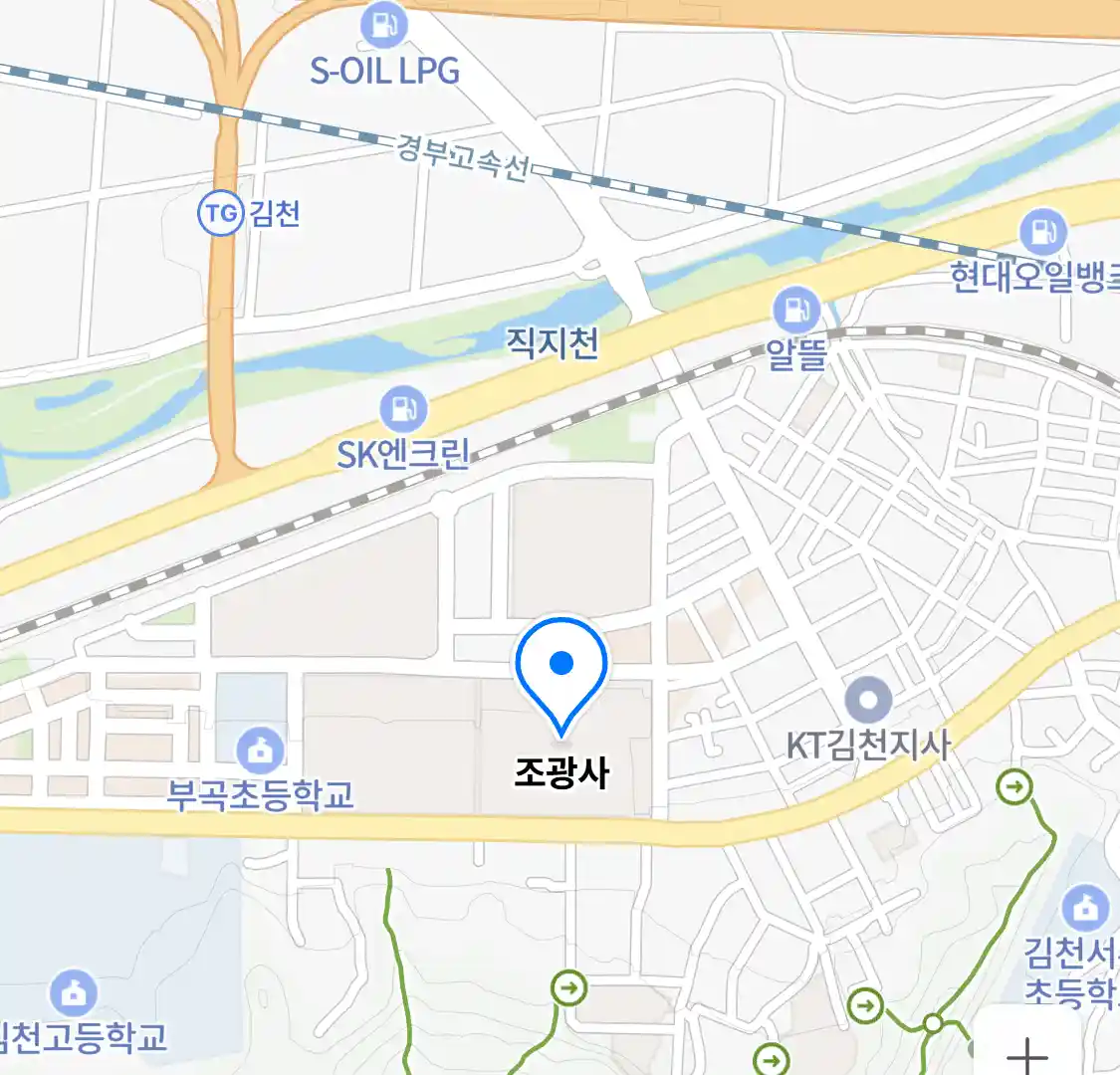Open the 김천고등학교 school marker

75,992
